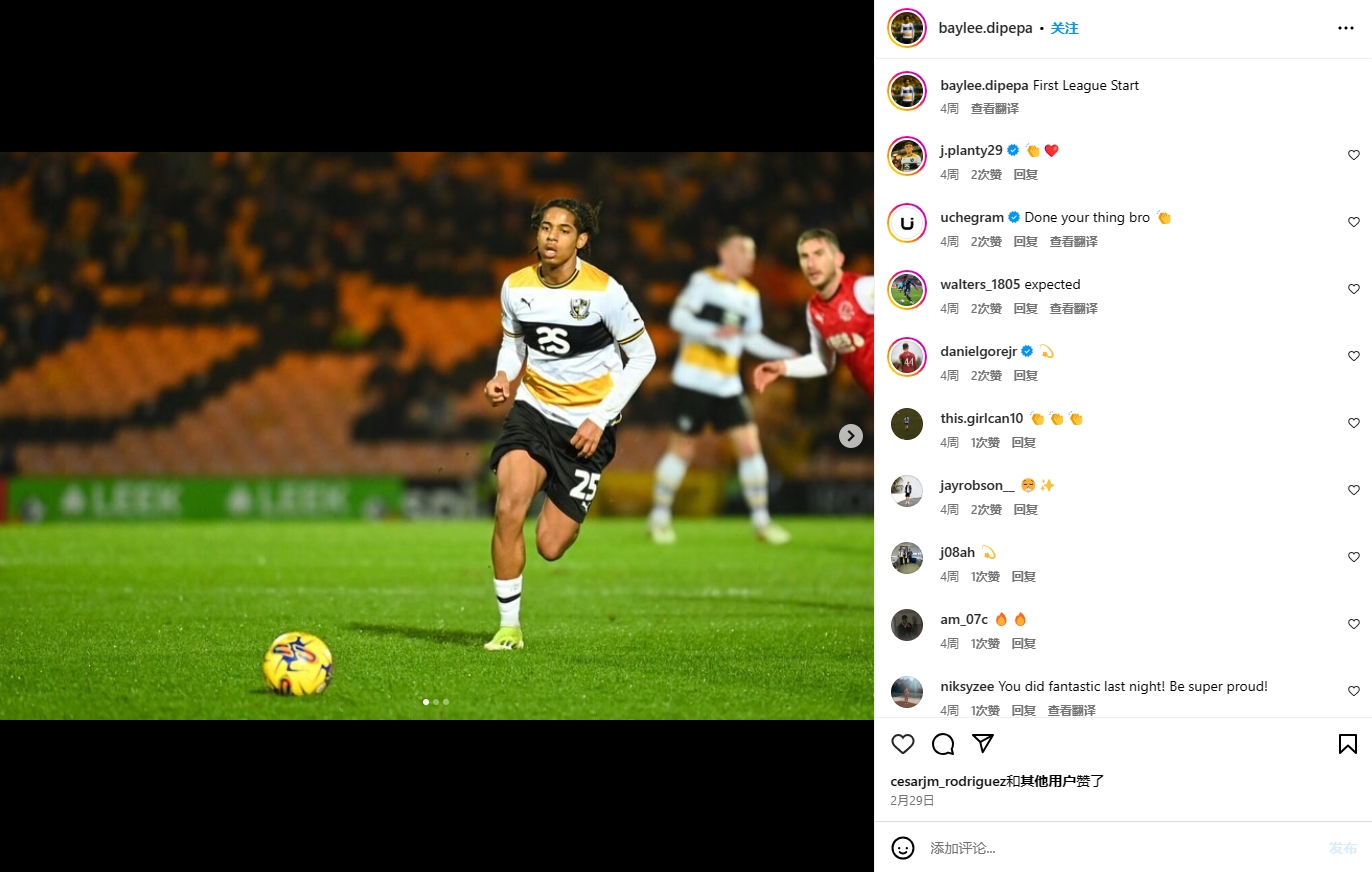Like niksyzee's comment
Screen dimensions: 1372x872
pyautogui.click(x=1354, y=691)
